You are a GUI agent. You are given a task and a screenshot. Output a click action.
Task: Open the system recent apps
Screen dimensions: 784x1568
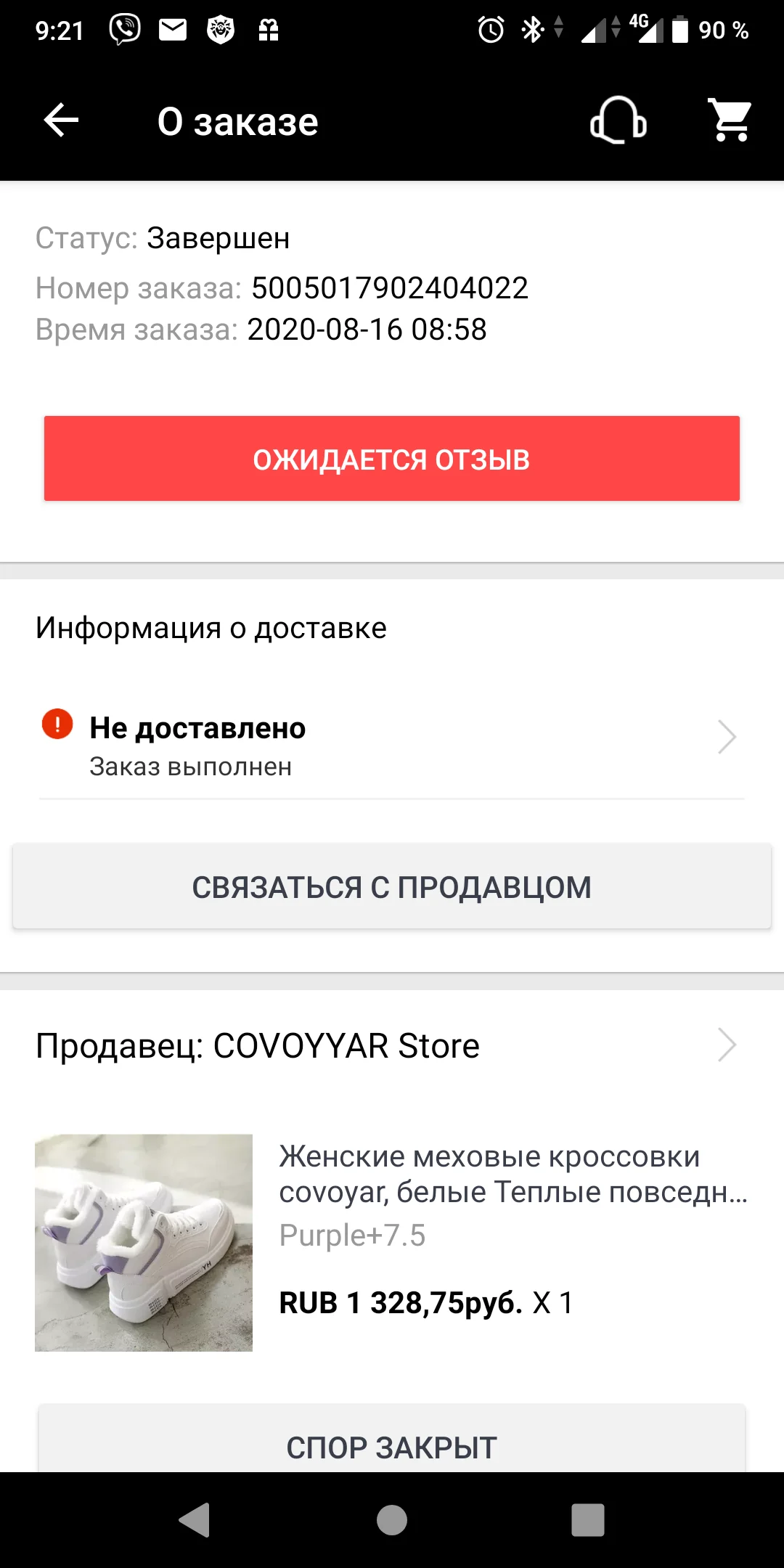(587, 1520)
